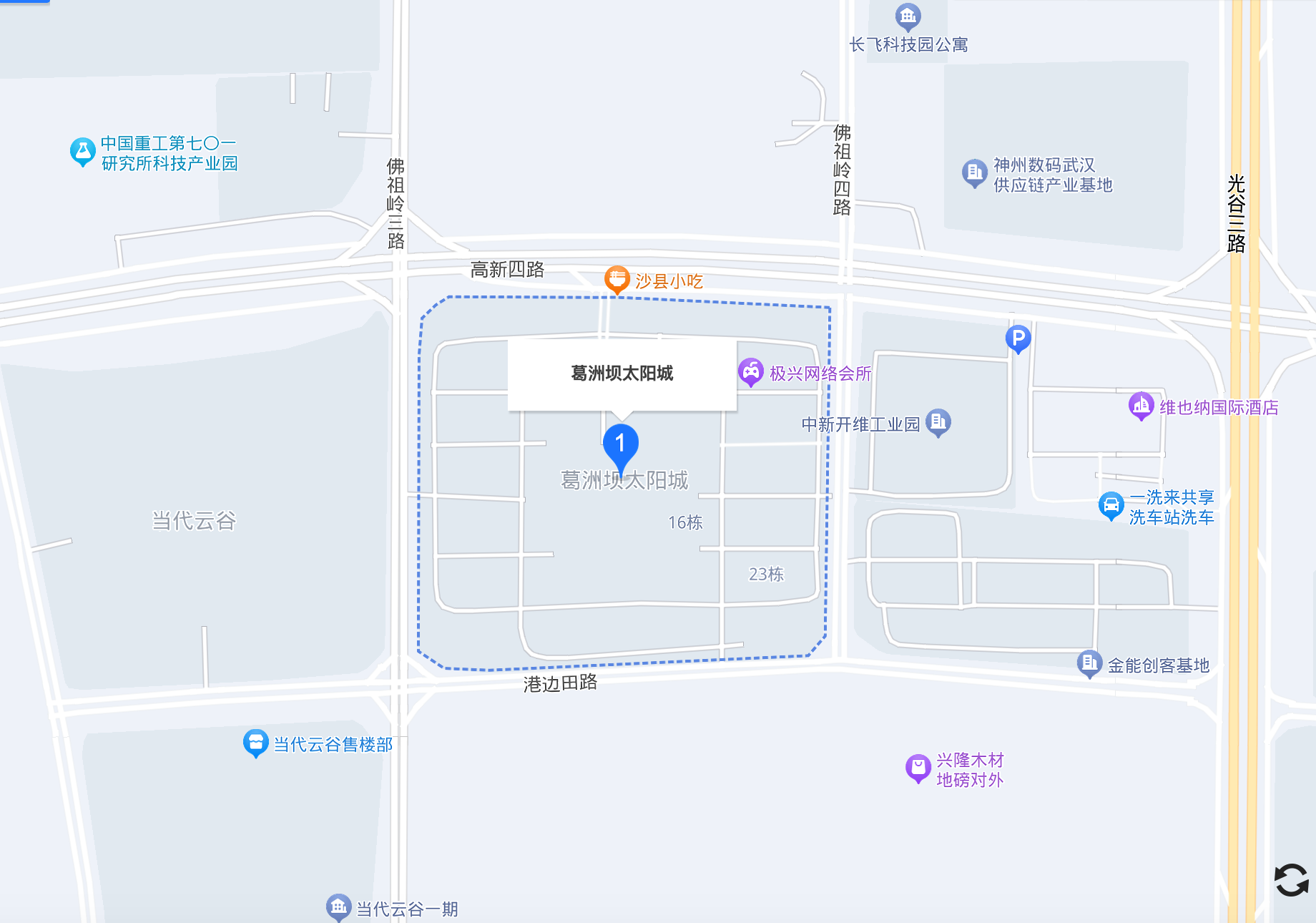Select the 极兴网络会所 marker

(x=750, y=371)
